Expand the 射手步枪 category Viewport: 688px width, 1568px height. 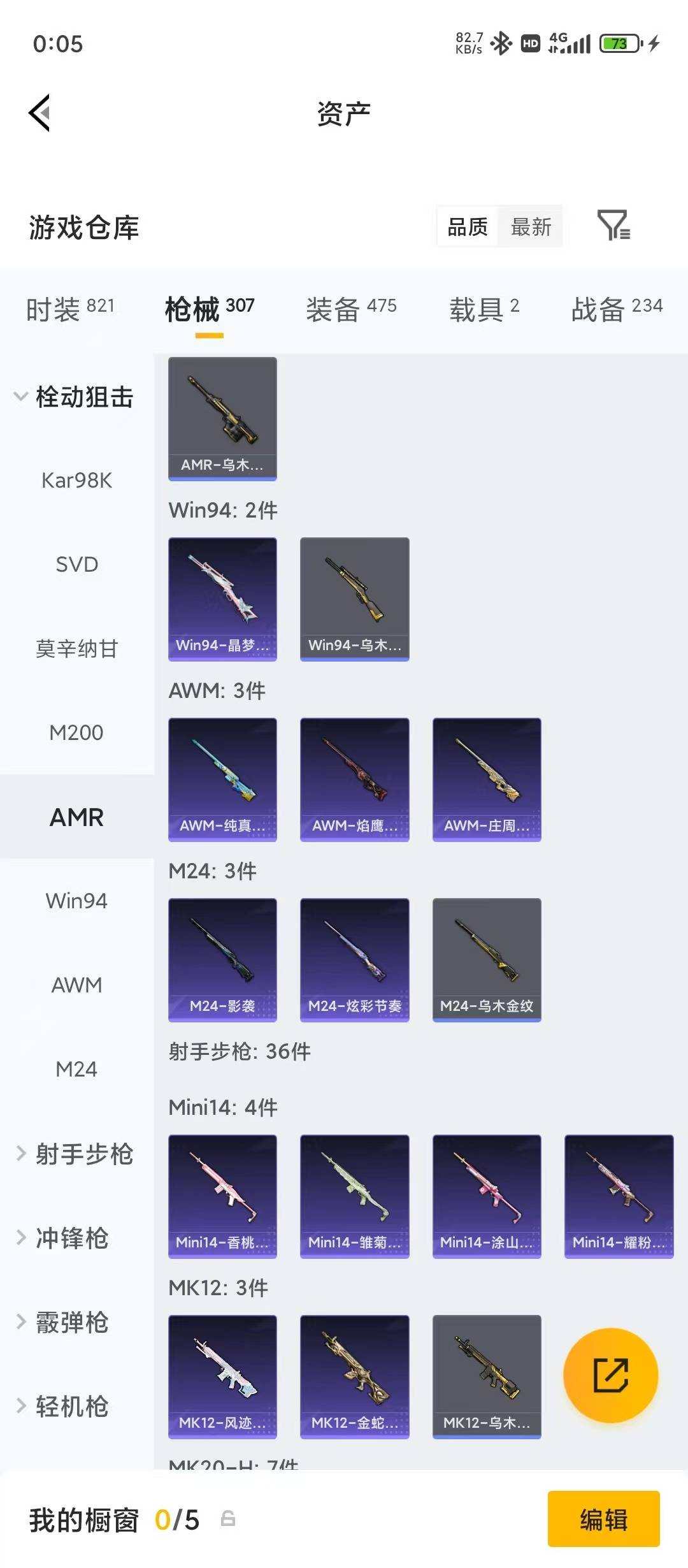tap(75, 1154)
